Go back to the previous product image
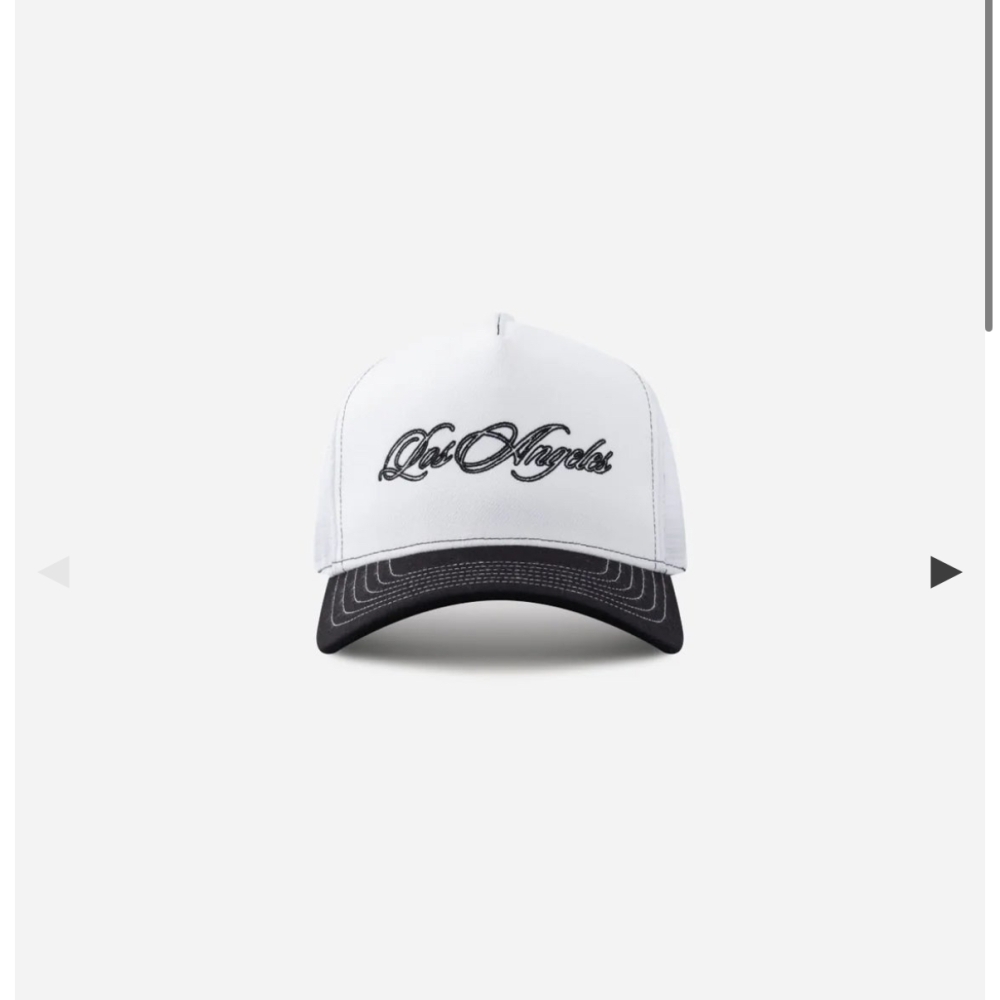 pyautogui.click(x=54, y=572)
